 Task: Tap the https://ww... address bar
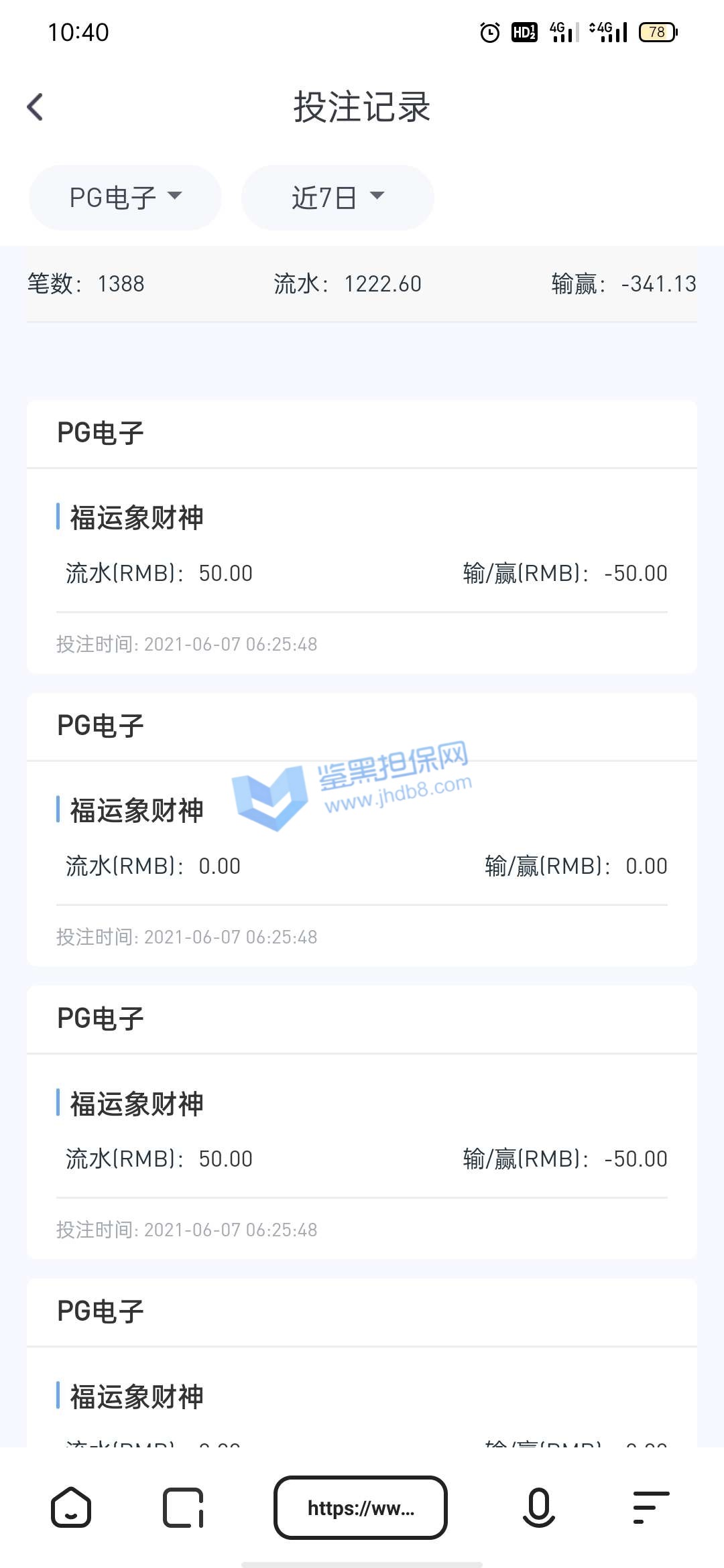(x=361, y=1508)
